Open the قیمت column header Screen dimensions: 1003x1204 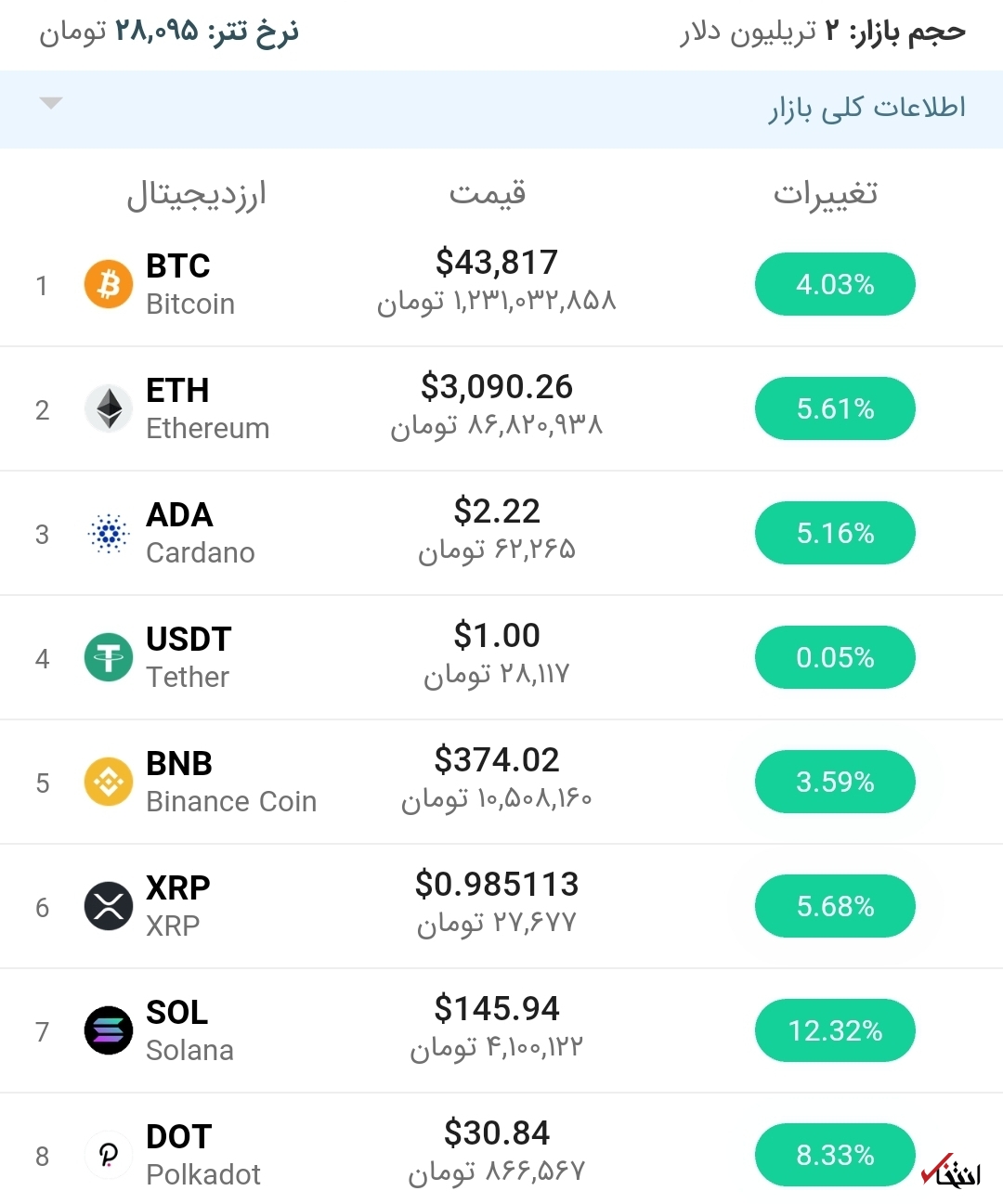tap(489, 193)
